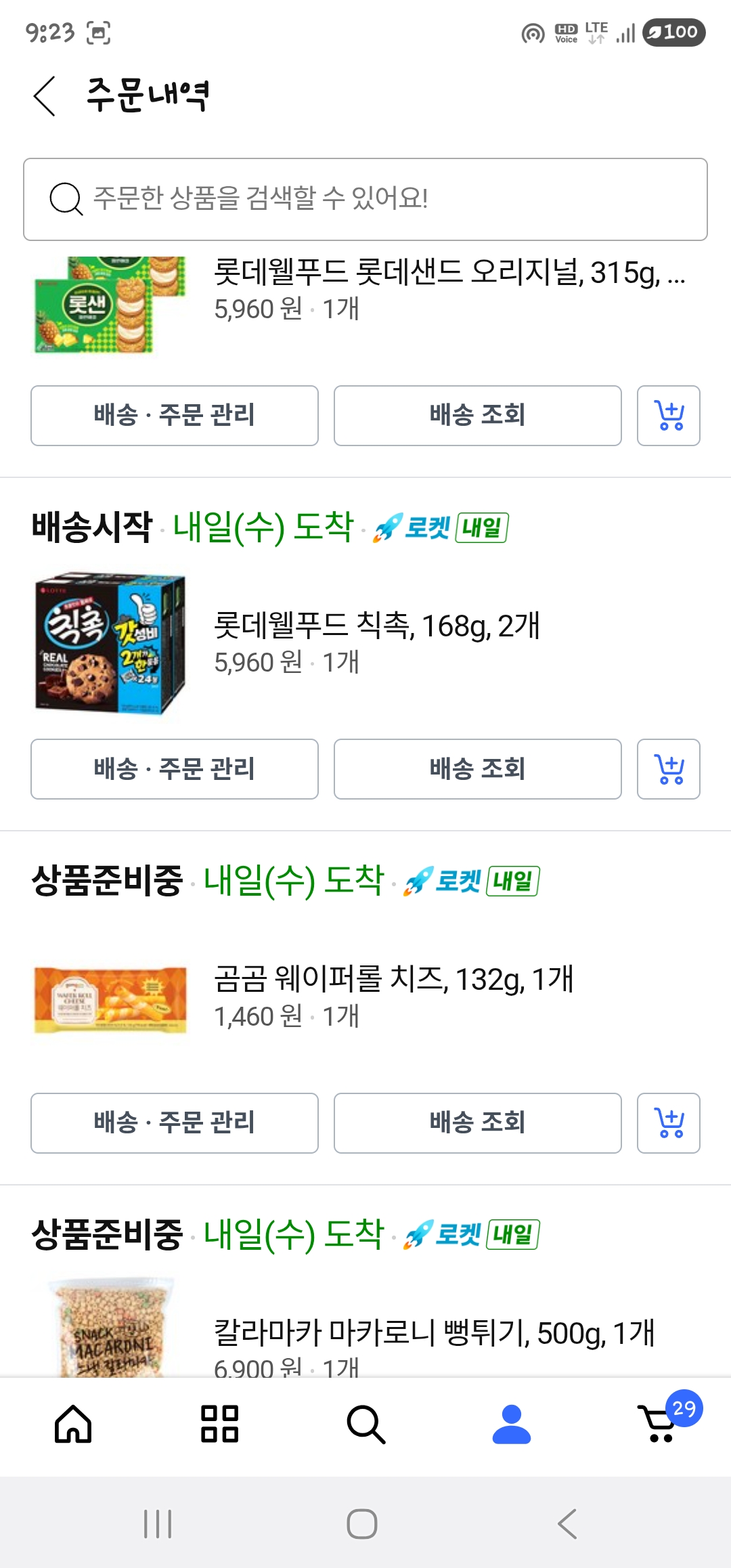The width and height of the screenshot is (731, 1568).
Task: Check 배송 조회 for 롯데샌드 오리지널
Action: pos(477,415)
